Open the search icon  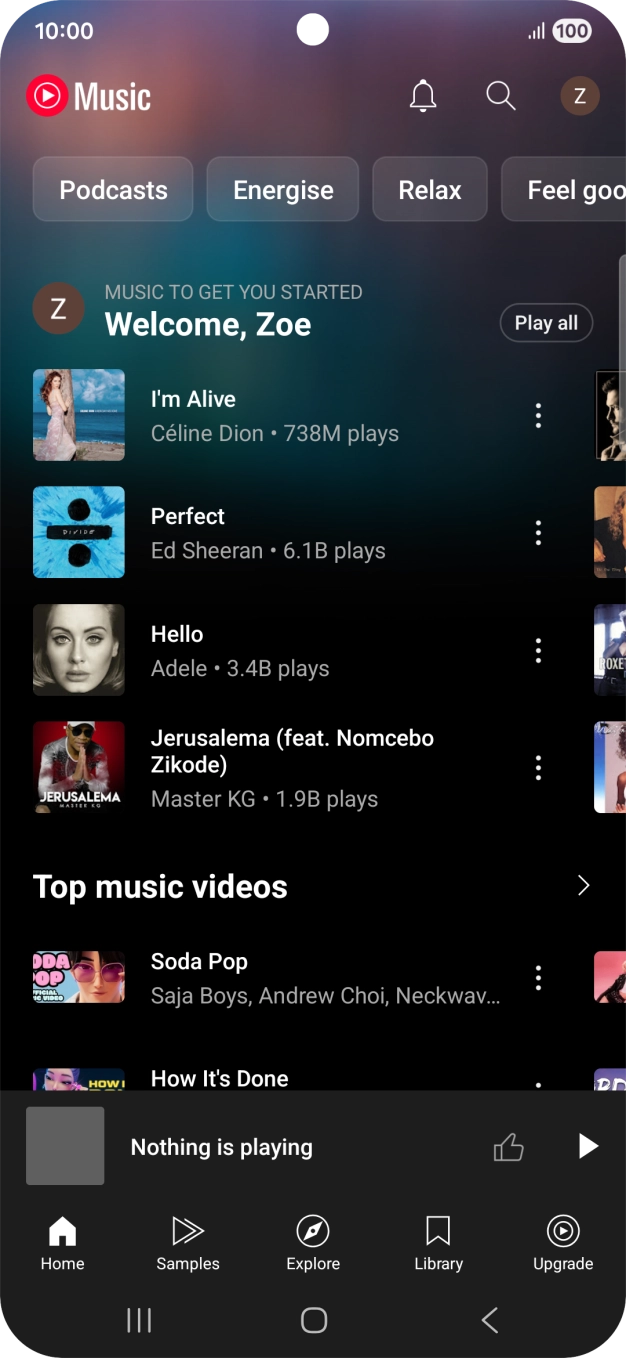500,96
